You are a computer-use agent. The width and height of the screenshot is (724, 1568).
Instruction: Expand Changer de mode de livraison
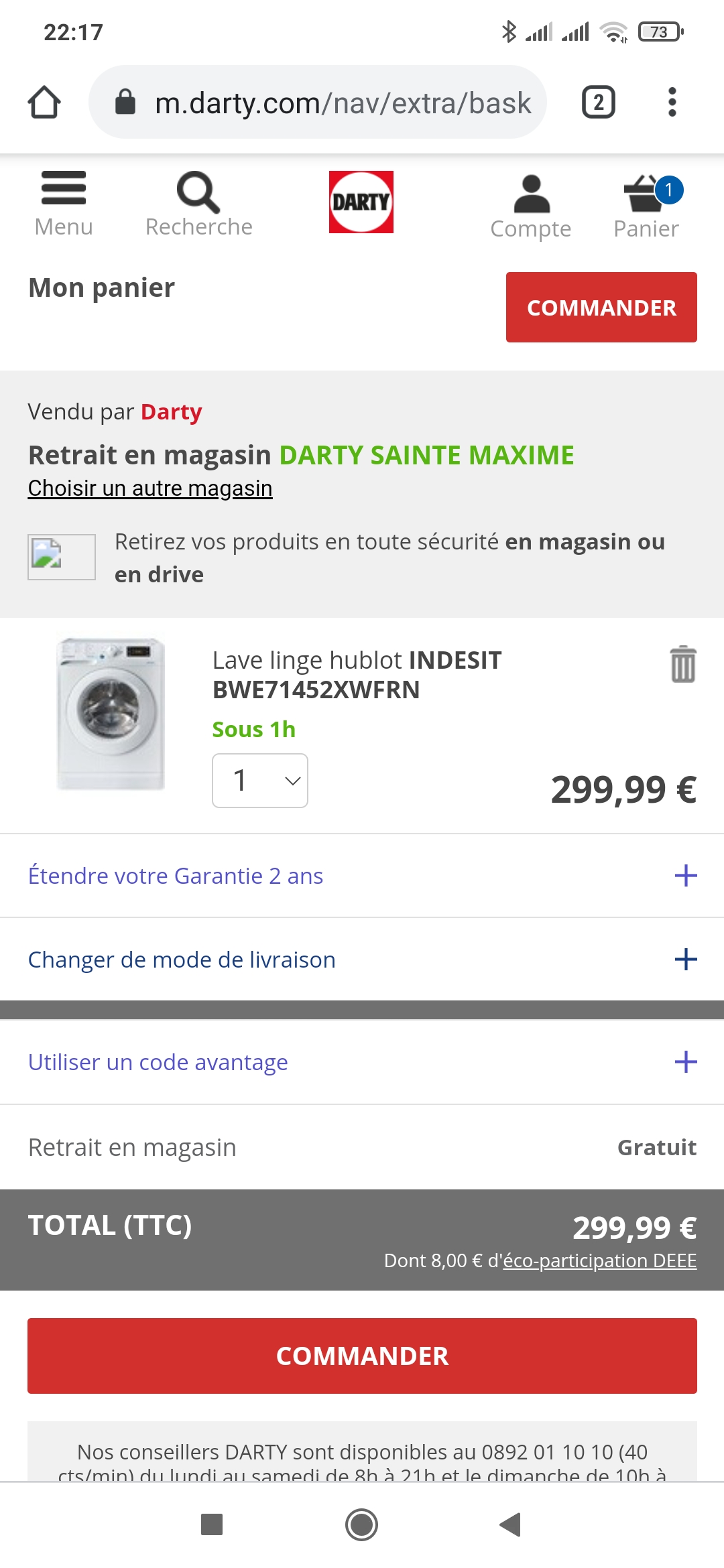coord(685,960)
